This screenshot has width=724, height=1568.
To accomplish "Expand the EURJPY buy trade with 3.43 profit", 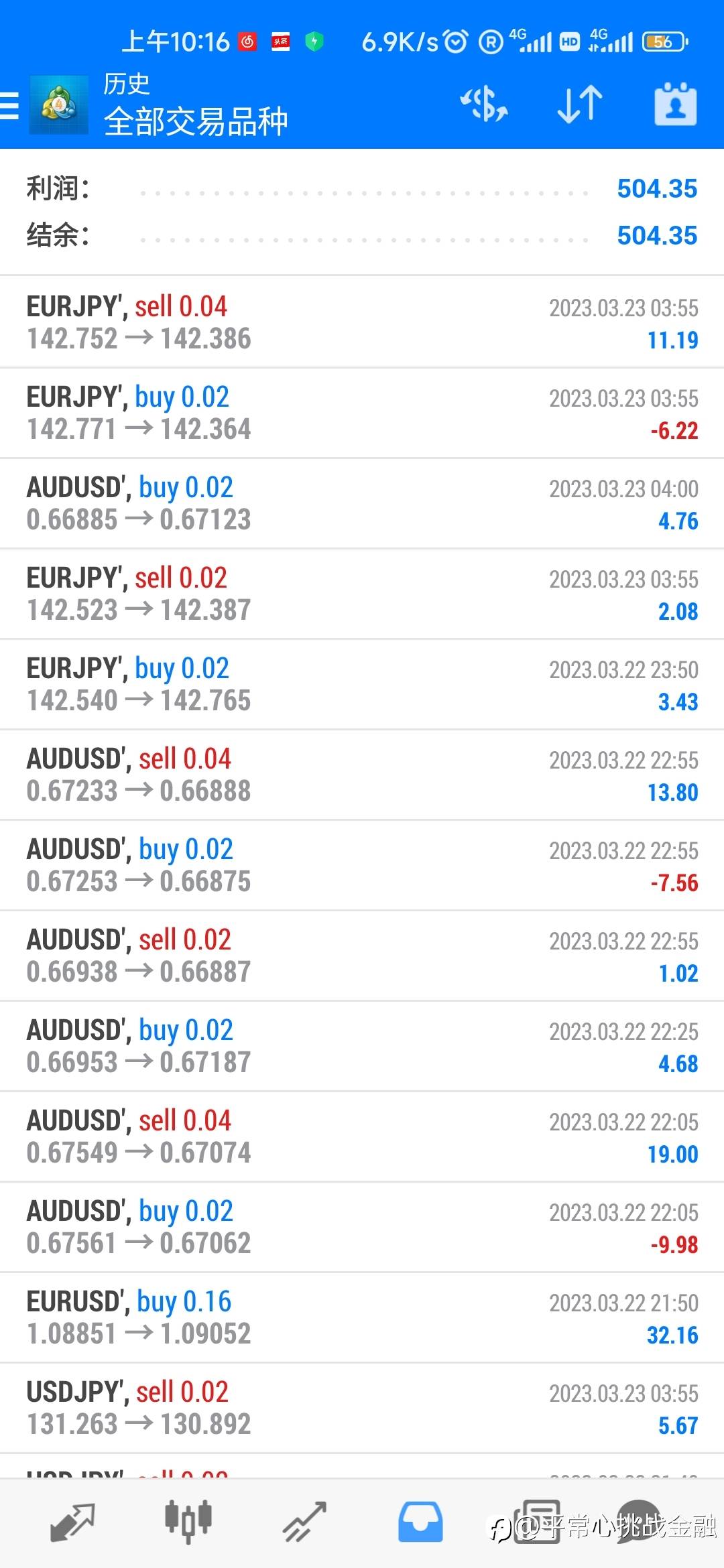I will [x=362, y=684].
